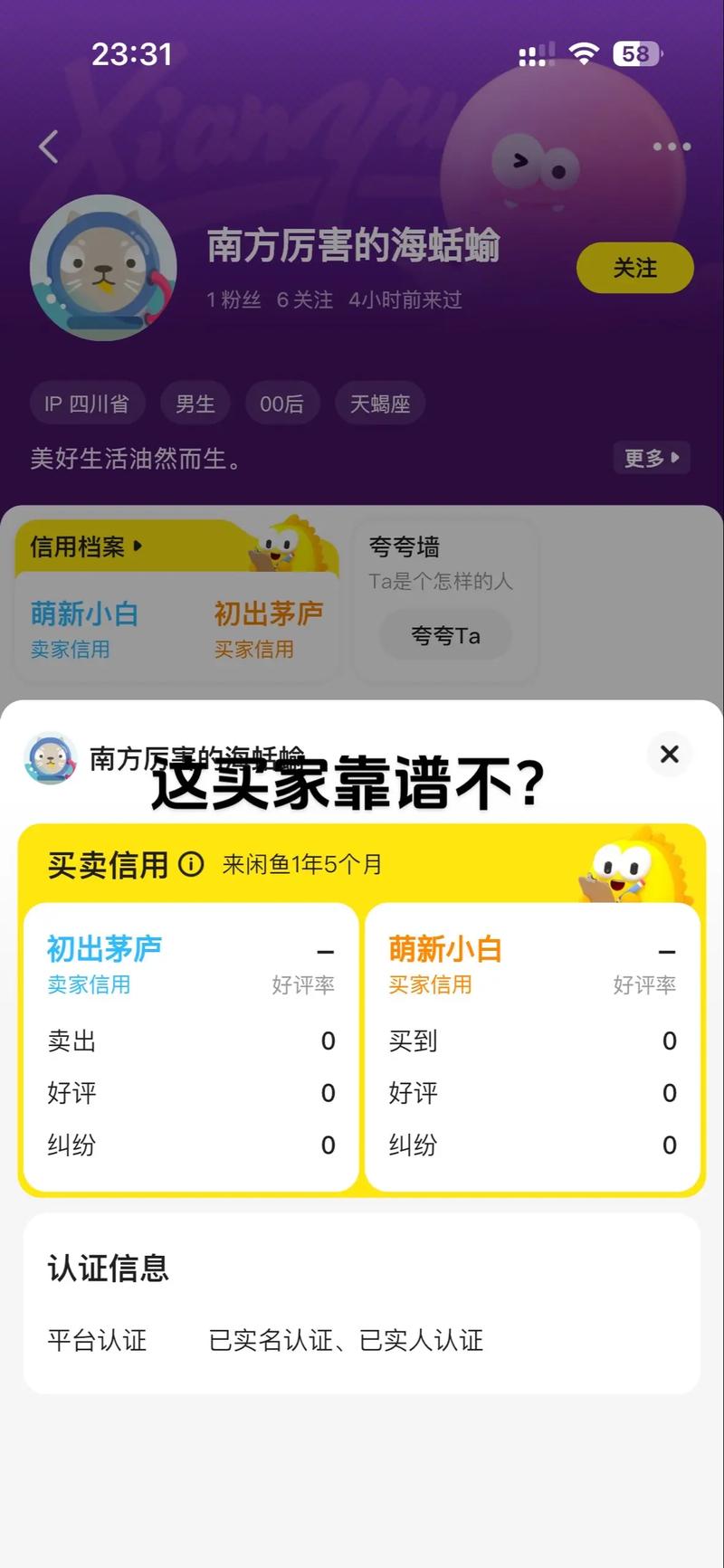Viewport: 724px width, 1568px height.
Task: Tap the 夸夸Ta button
Action: click(445, 635)
